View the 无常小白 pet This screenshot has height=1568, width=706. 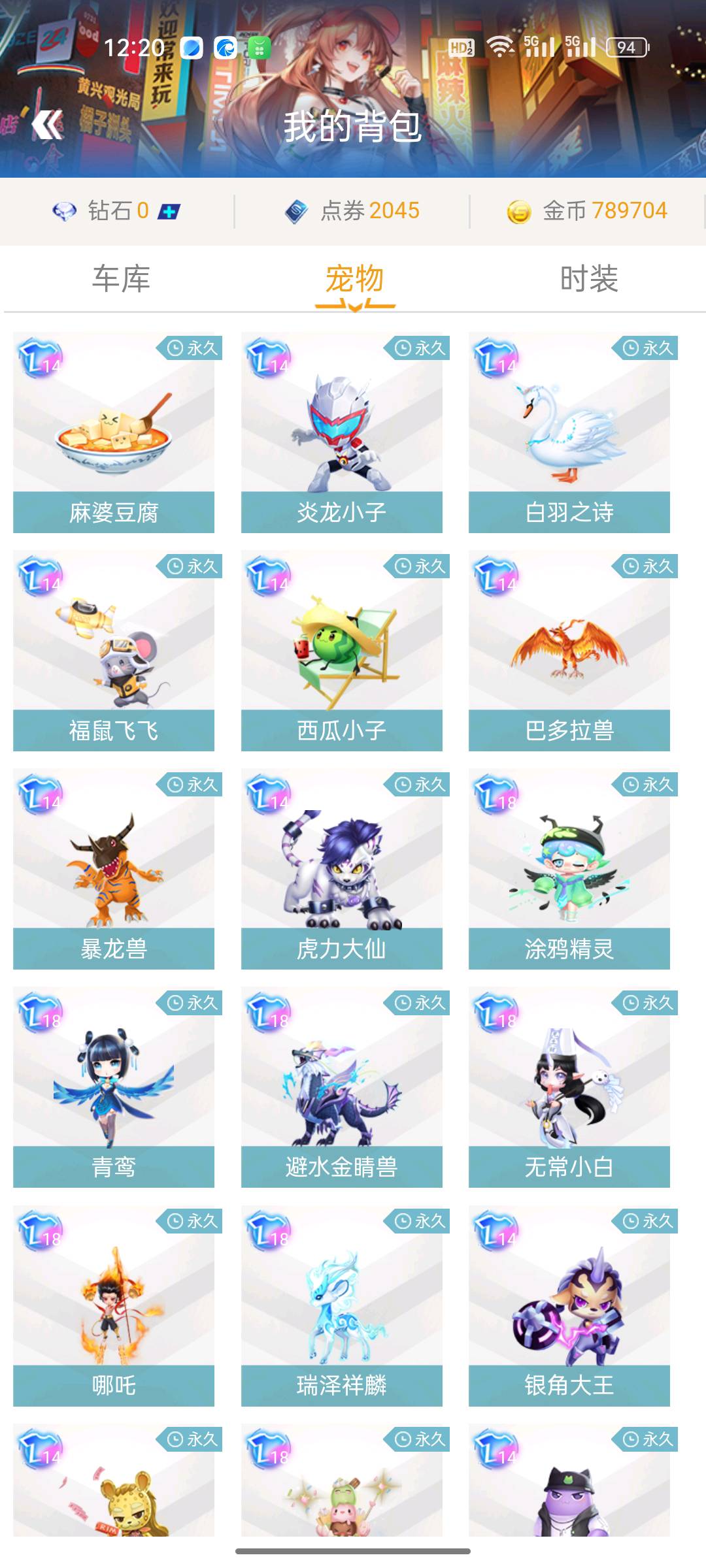point(569,1086)
